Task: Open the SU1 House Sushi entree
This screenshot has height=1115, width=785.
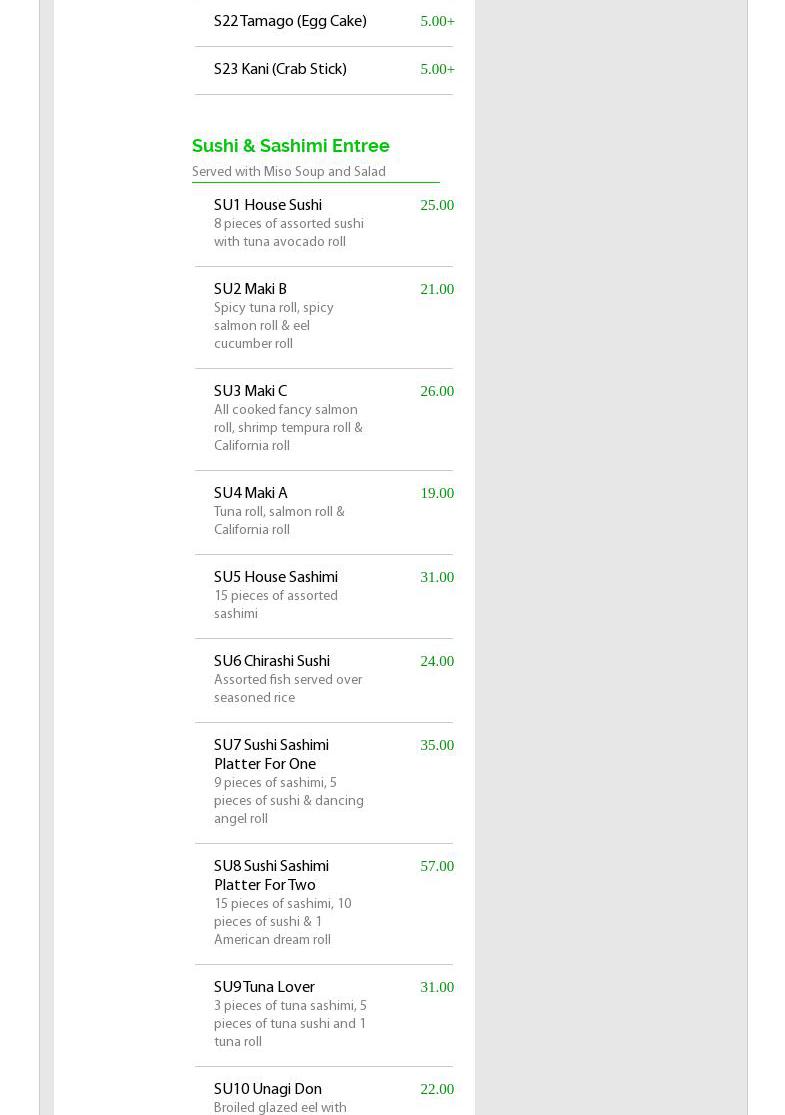Action: click(x=268, y=206)
